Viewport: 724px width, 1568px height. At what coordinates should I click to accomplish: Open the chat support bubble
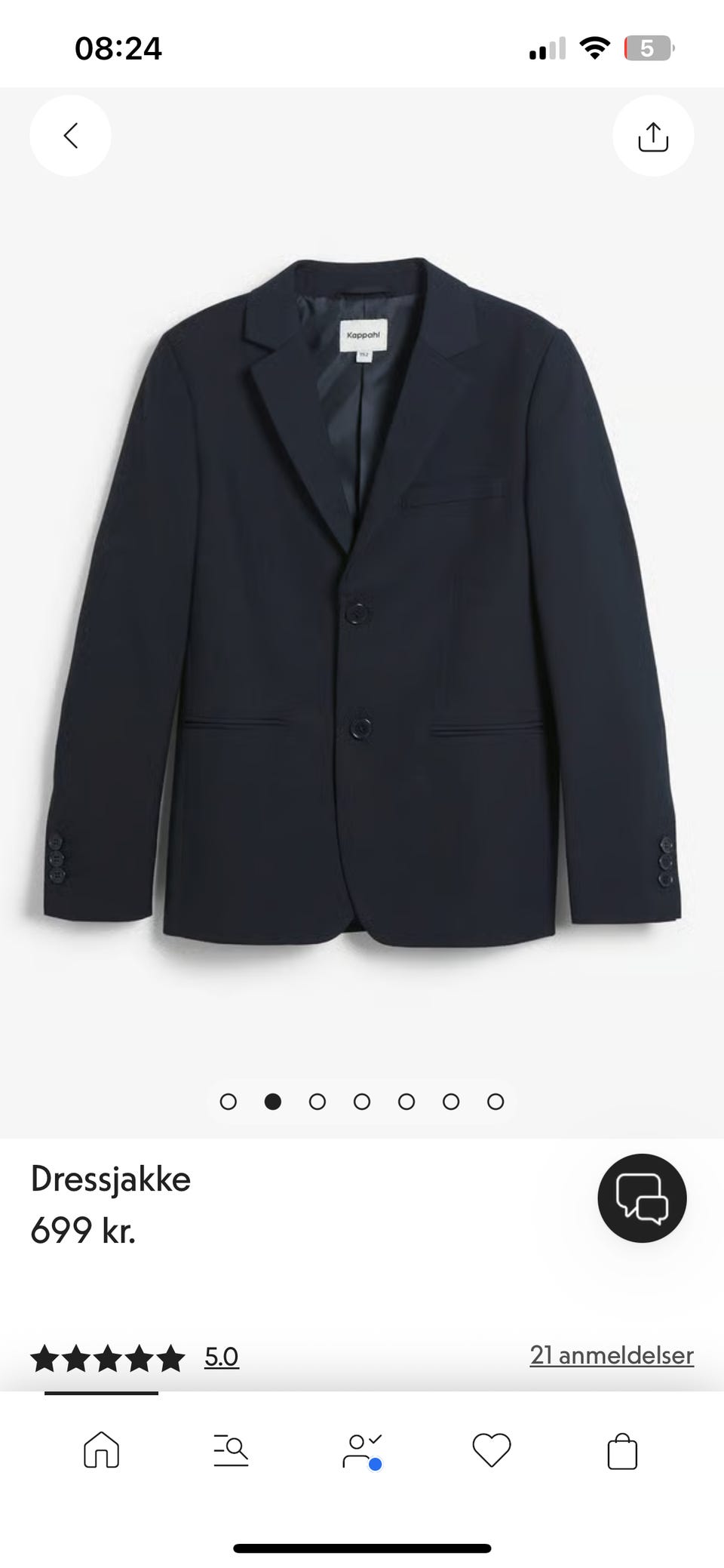tap(642, 1198)
